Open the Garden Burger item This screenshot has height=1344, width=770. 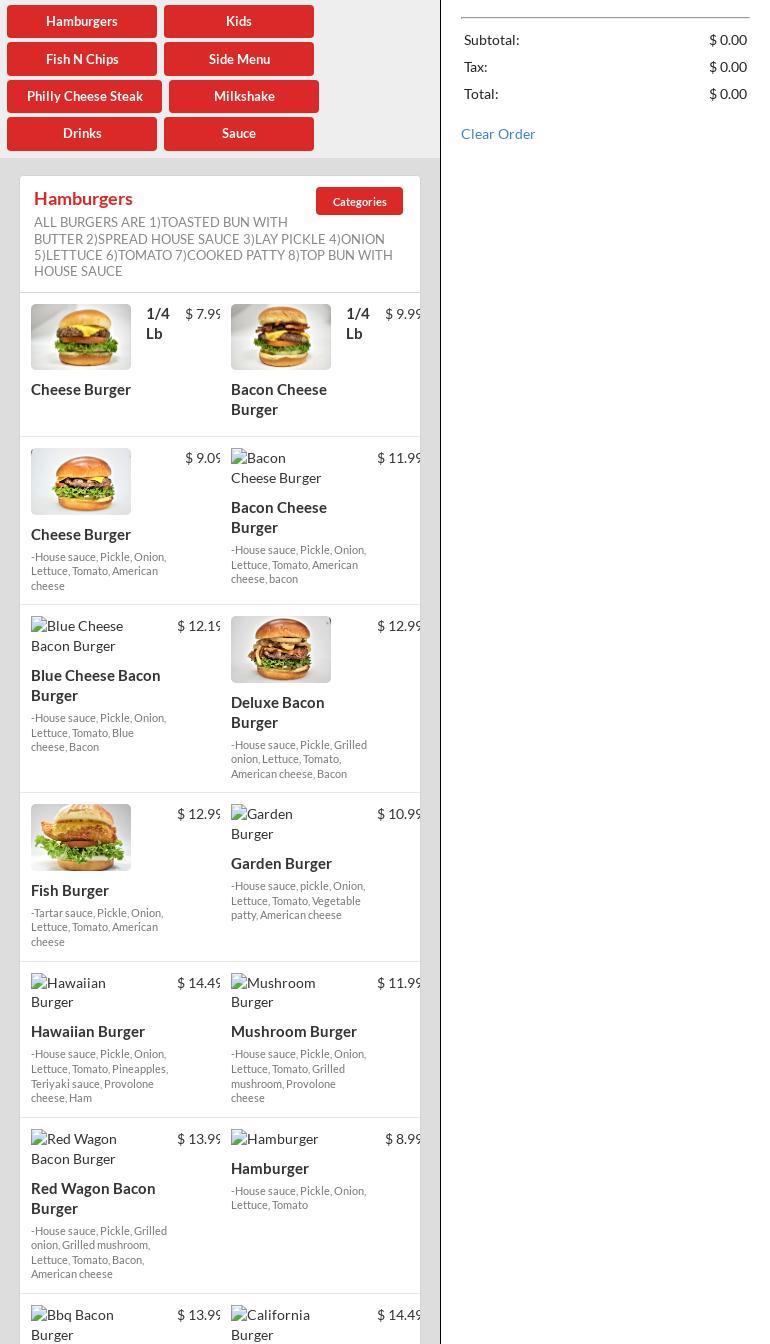(281, 863)
